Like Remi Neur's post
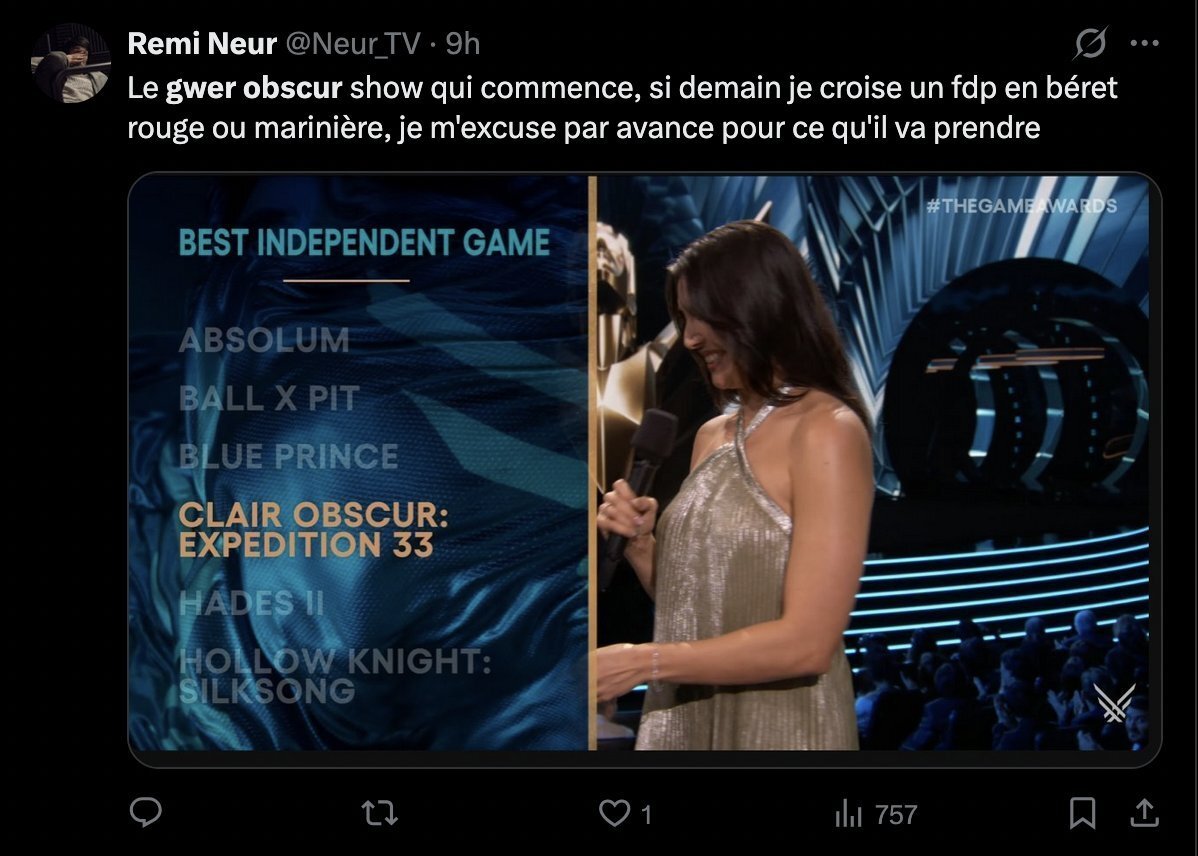Viewport: 1198px width, 856px height. [615, 813]
